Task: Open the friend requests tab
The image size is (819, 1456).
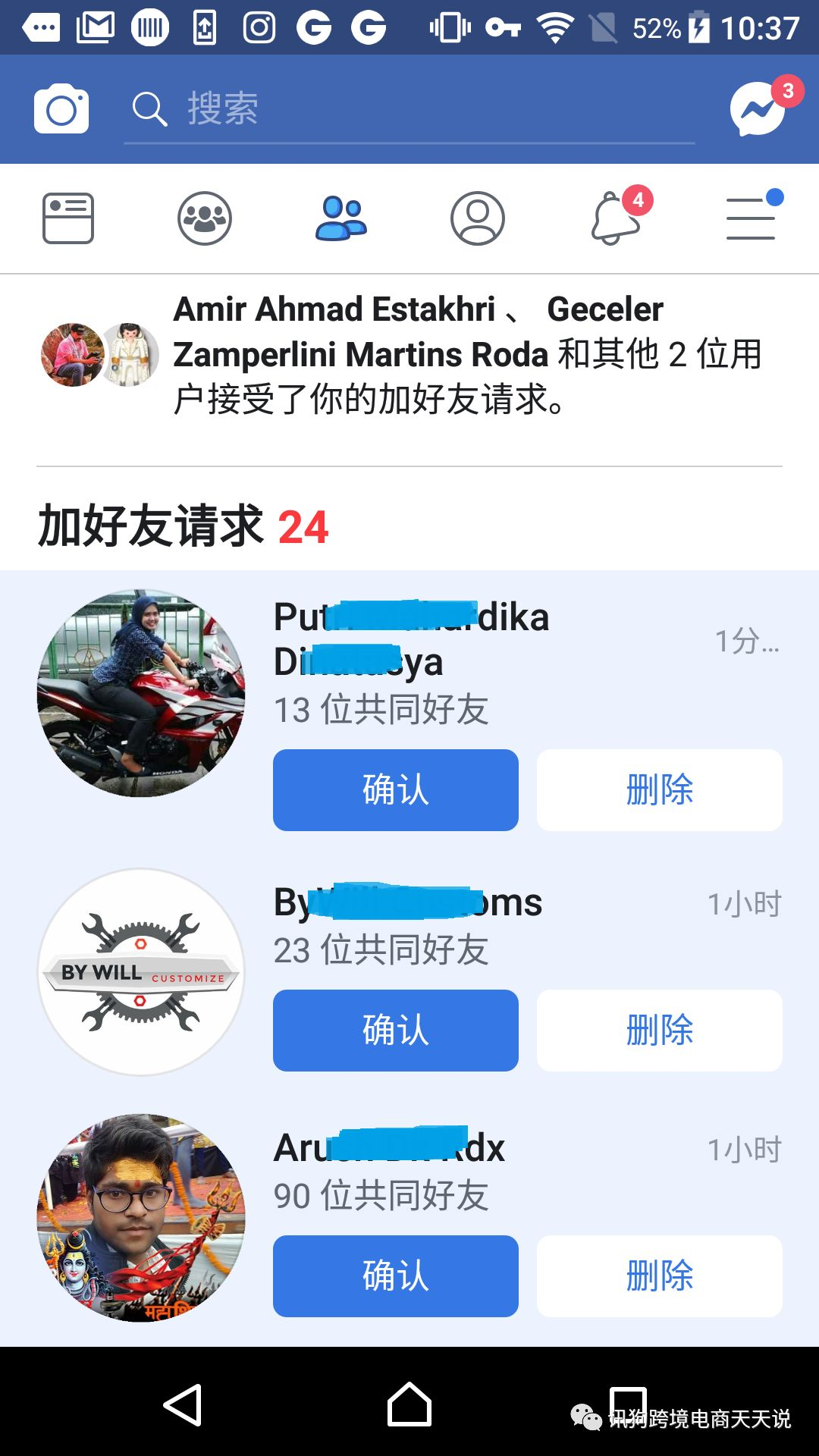Action: [x=341, y=218]
